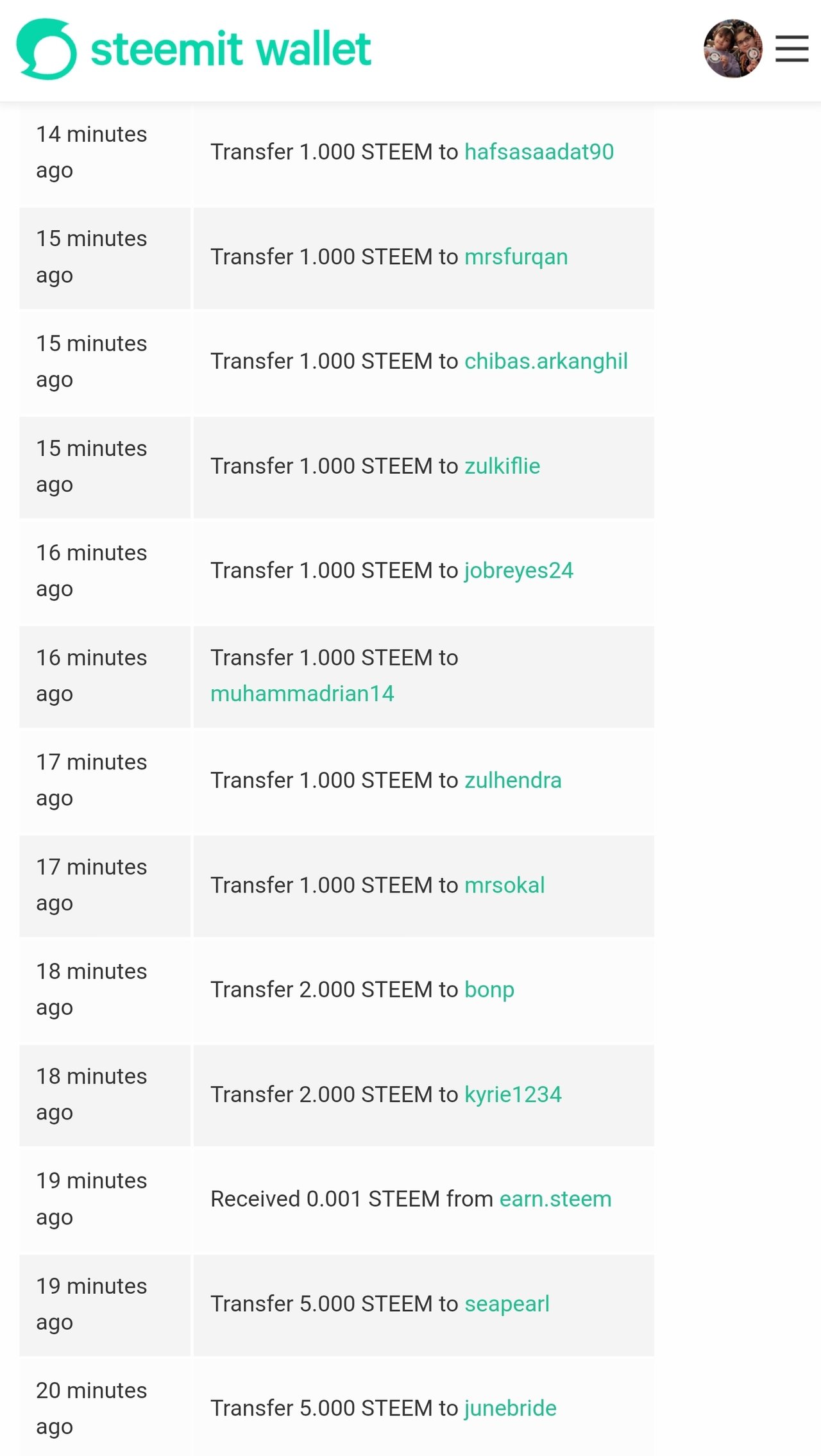
Task: Open kyrie1234's account link
Action: pyautogui.click(x=513, y=1094)
